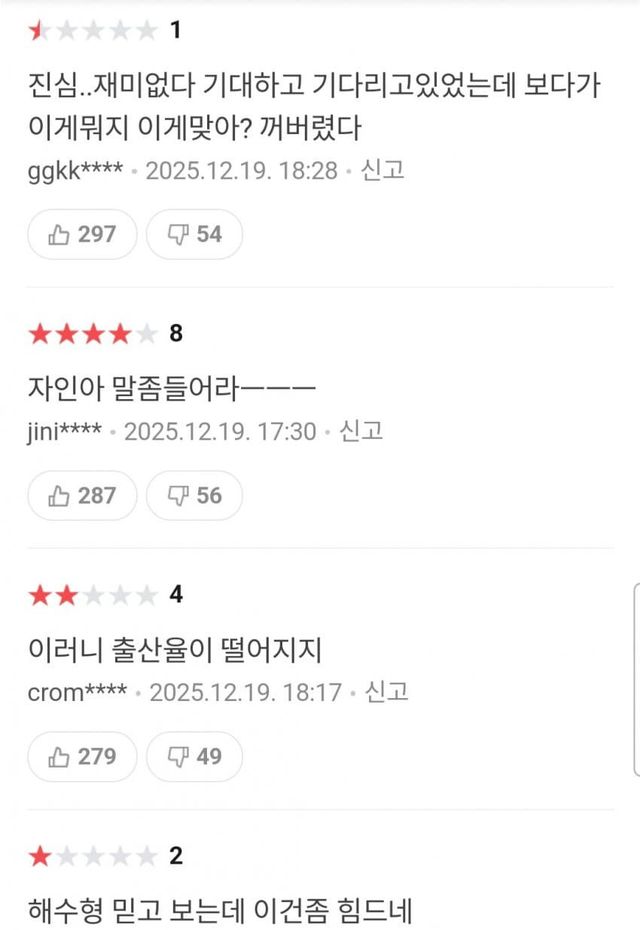Like the review by jini****
The image size is (640, 930).
click(x=83, y=495)
